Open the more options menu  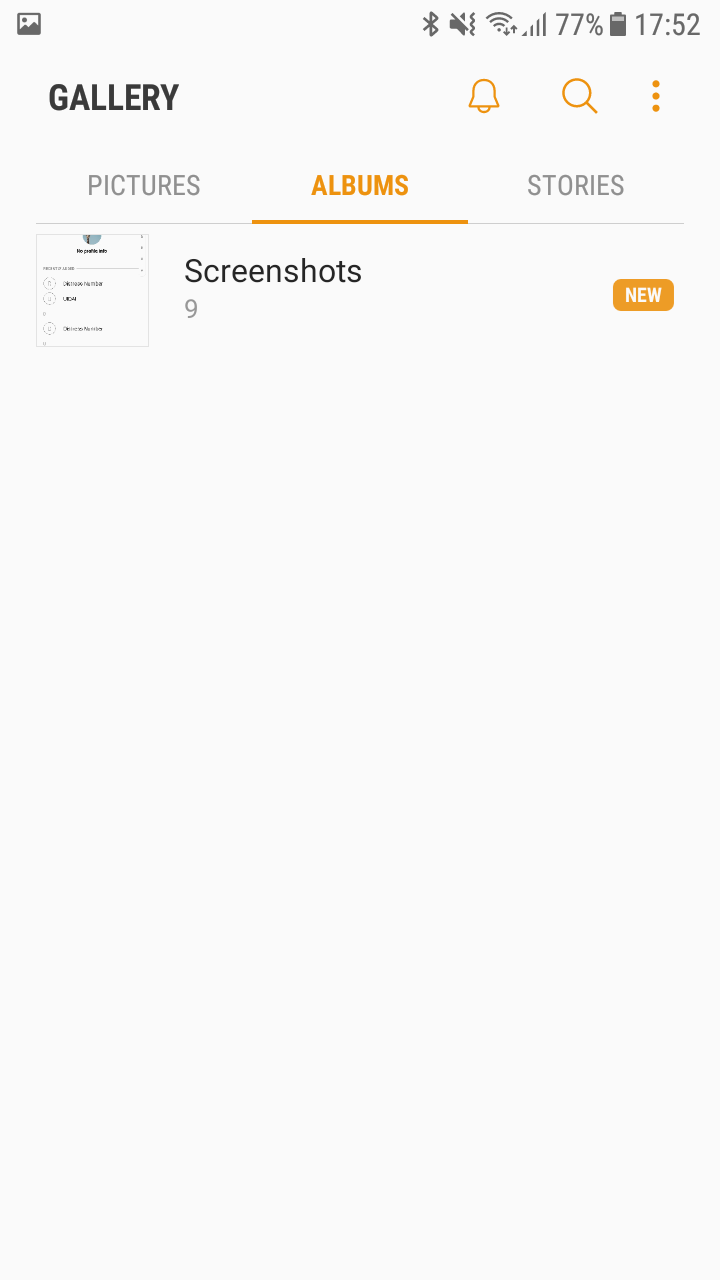click(656, 96)
